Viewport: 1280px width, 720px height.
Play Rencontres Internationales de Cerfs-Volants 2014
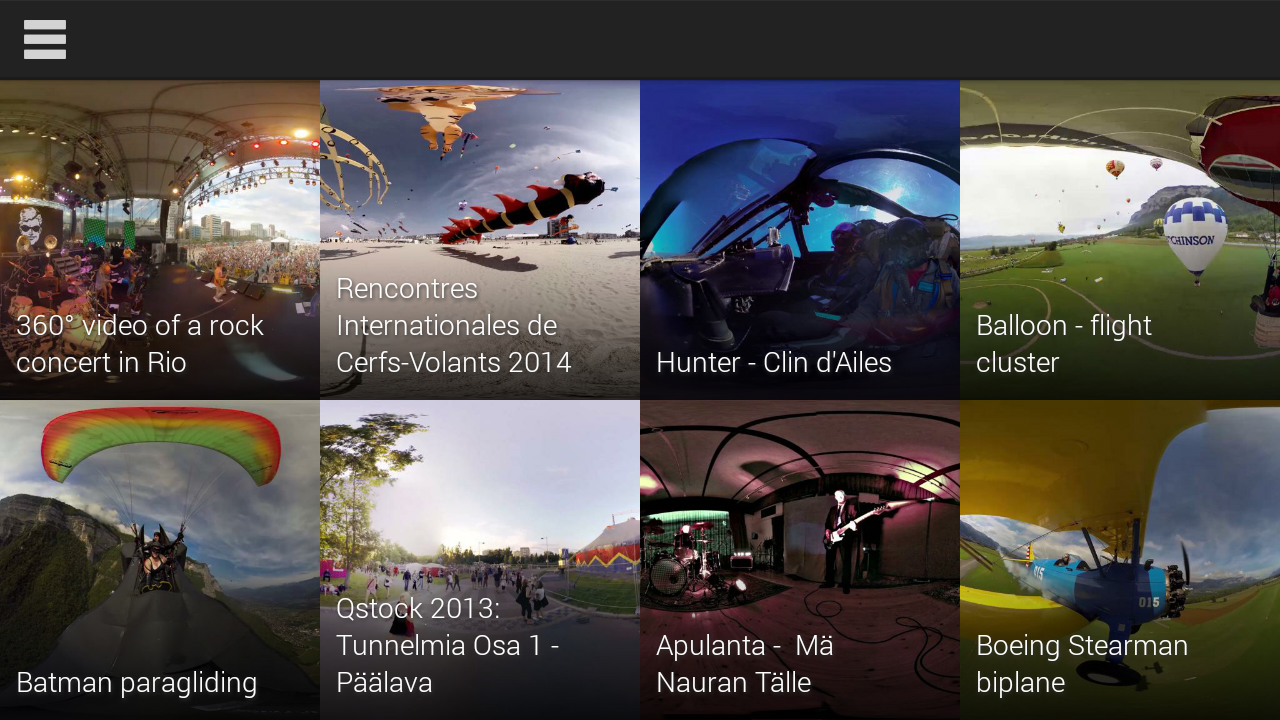480,240
